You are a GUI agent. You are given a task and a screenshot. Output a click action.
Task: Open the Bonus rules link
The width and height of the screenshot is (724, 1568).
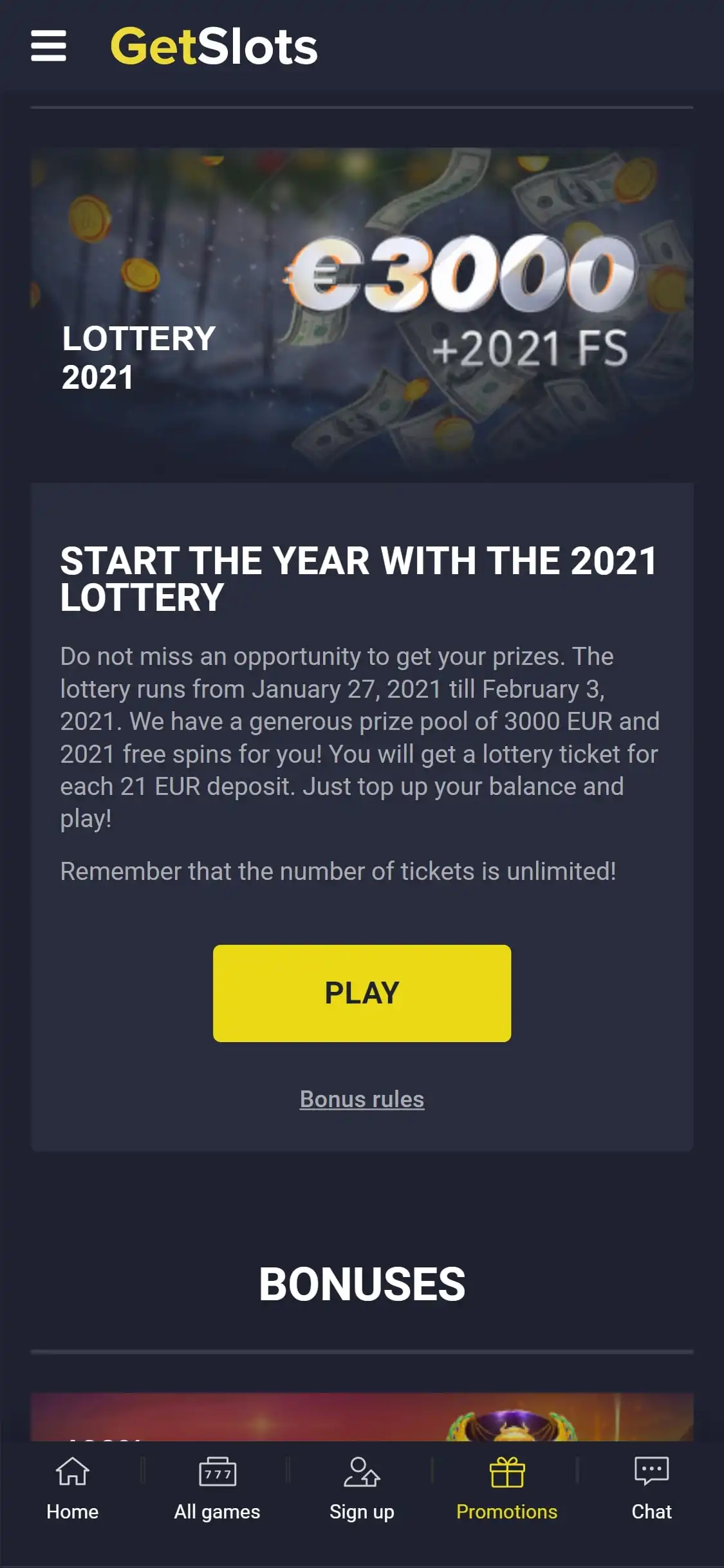coord(362,1099)
